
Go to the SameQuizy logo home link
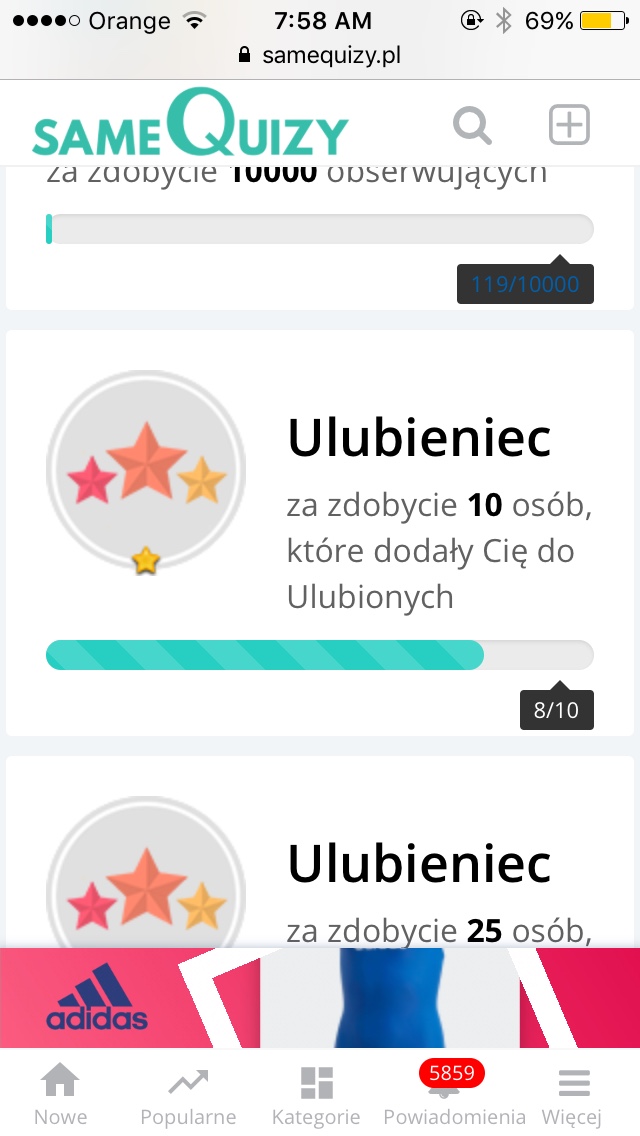tap(190, 125)
